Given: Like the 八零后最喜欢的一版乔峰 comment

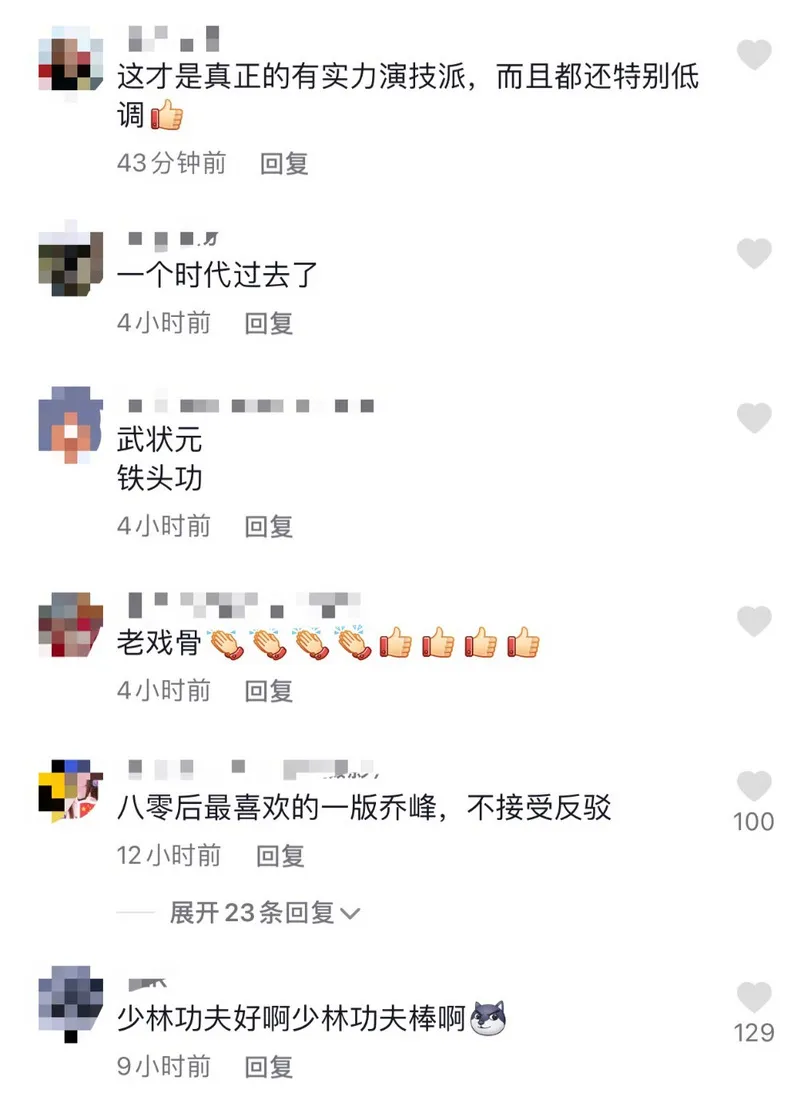Looking at the screenshot, I should [754, 787].
